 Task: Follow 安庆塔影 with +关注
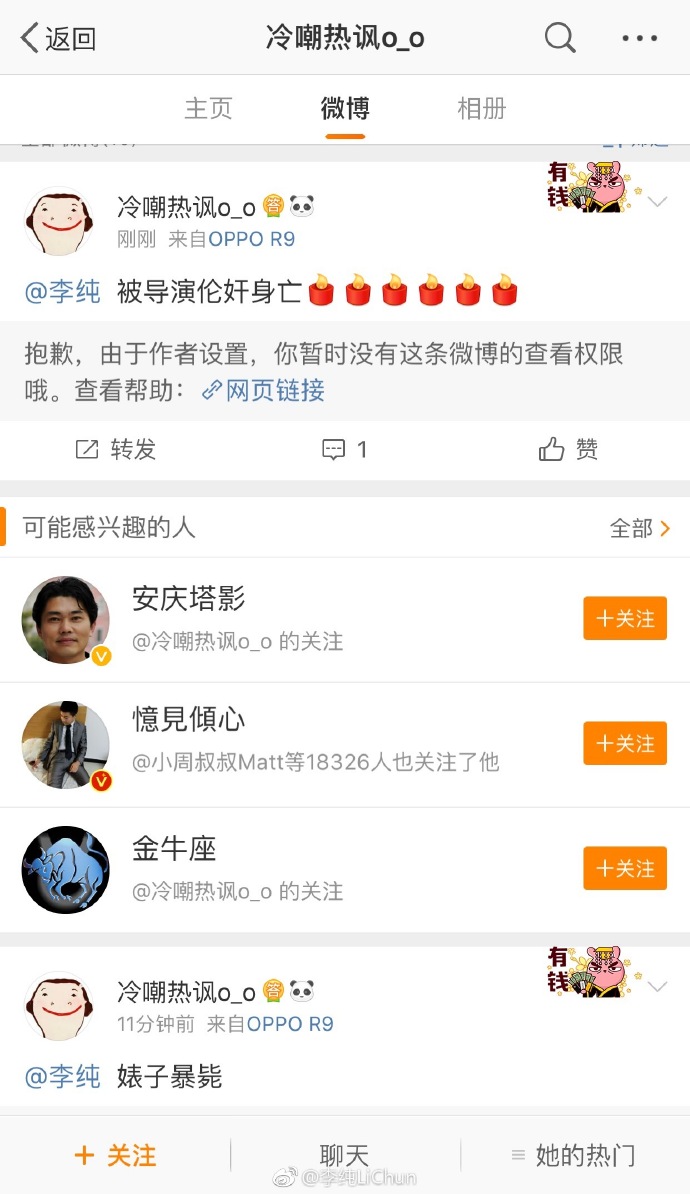tap(625, 619)
